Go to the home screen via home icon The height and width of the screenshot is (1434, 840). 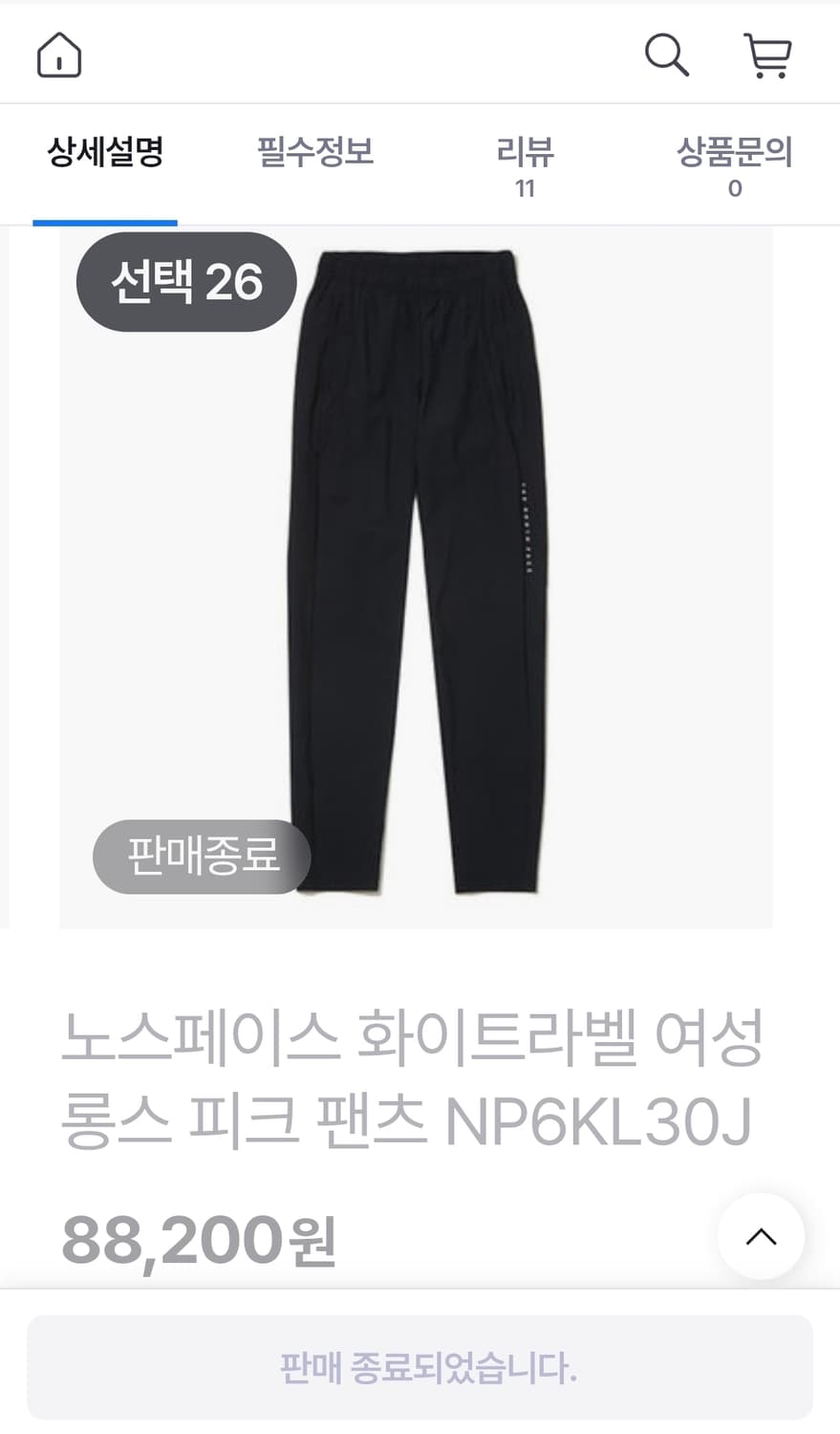coord(58,54)
